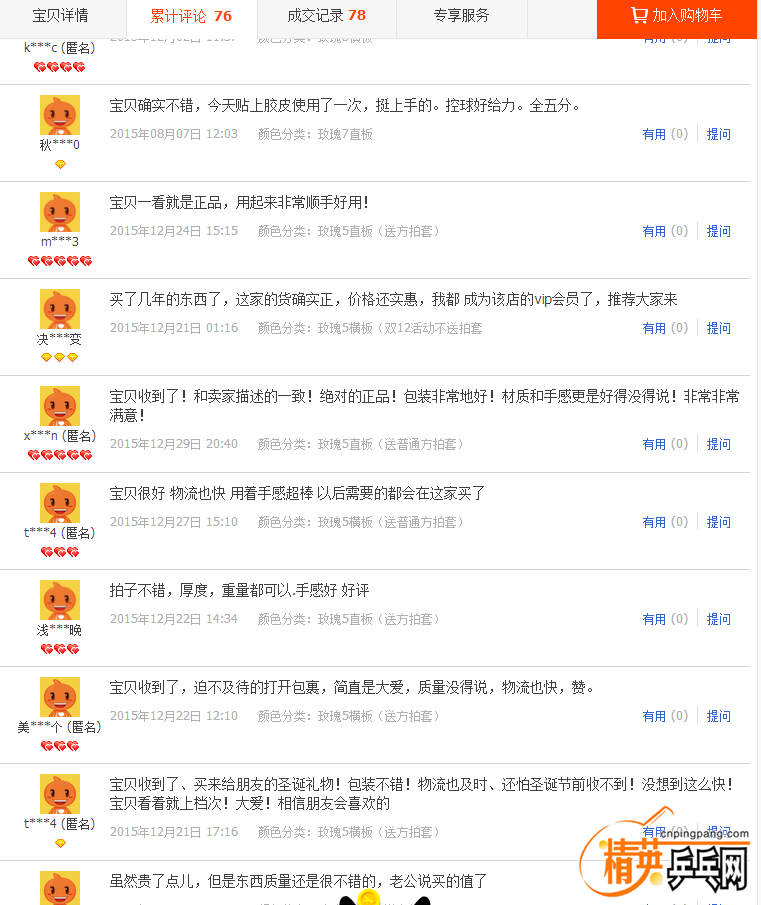Viewport: 761px width, 905px height.
Task: Mark 决***变's review as 有用
Action: (654, 328)
